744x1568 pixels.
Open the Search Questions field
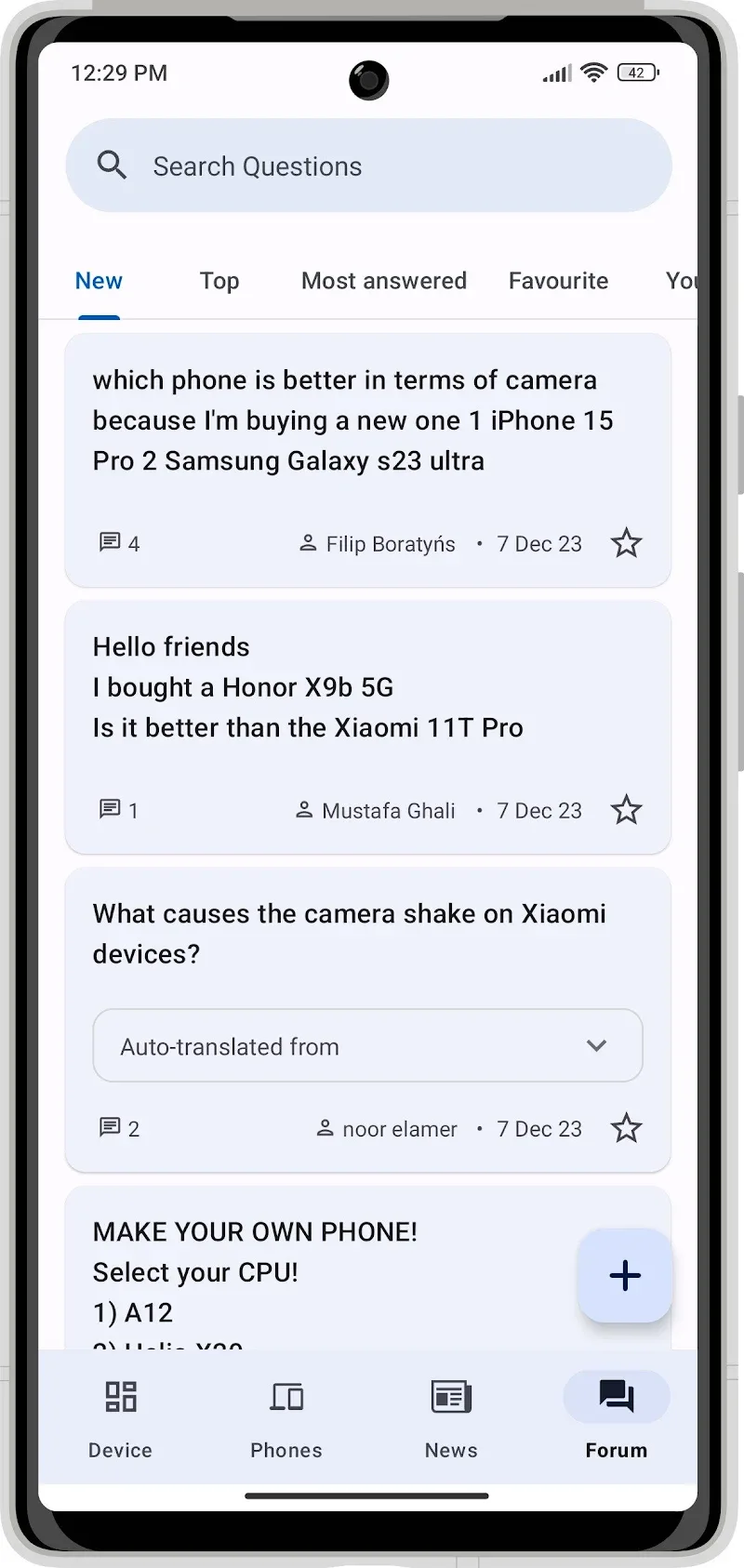coord(367,166)
